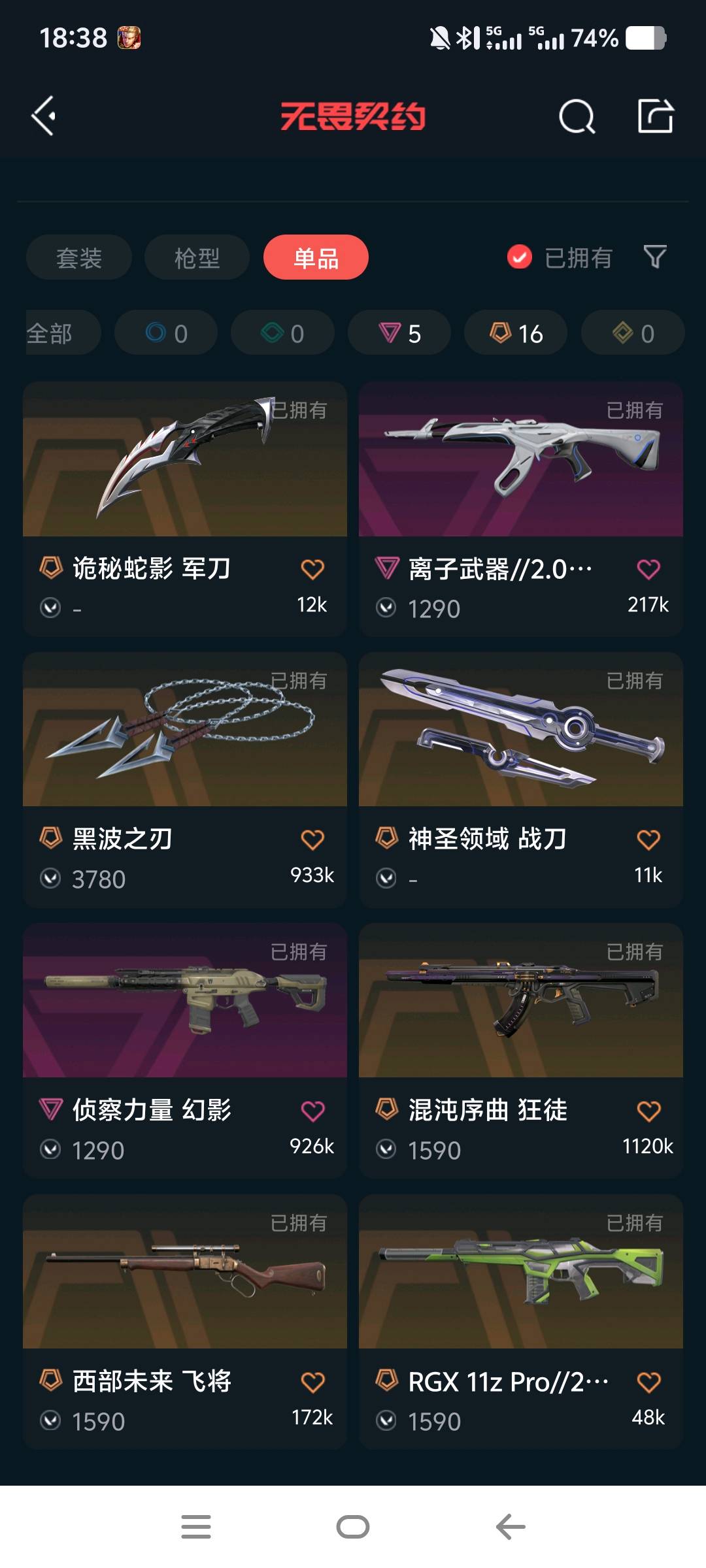This screenshot has width=706, height=1568.
Task: Select the 单品 tab
Action: [x=316, y=257]
